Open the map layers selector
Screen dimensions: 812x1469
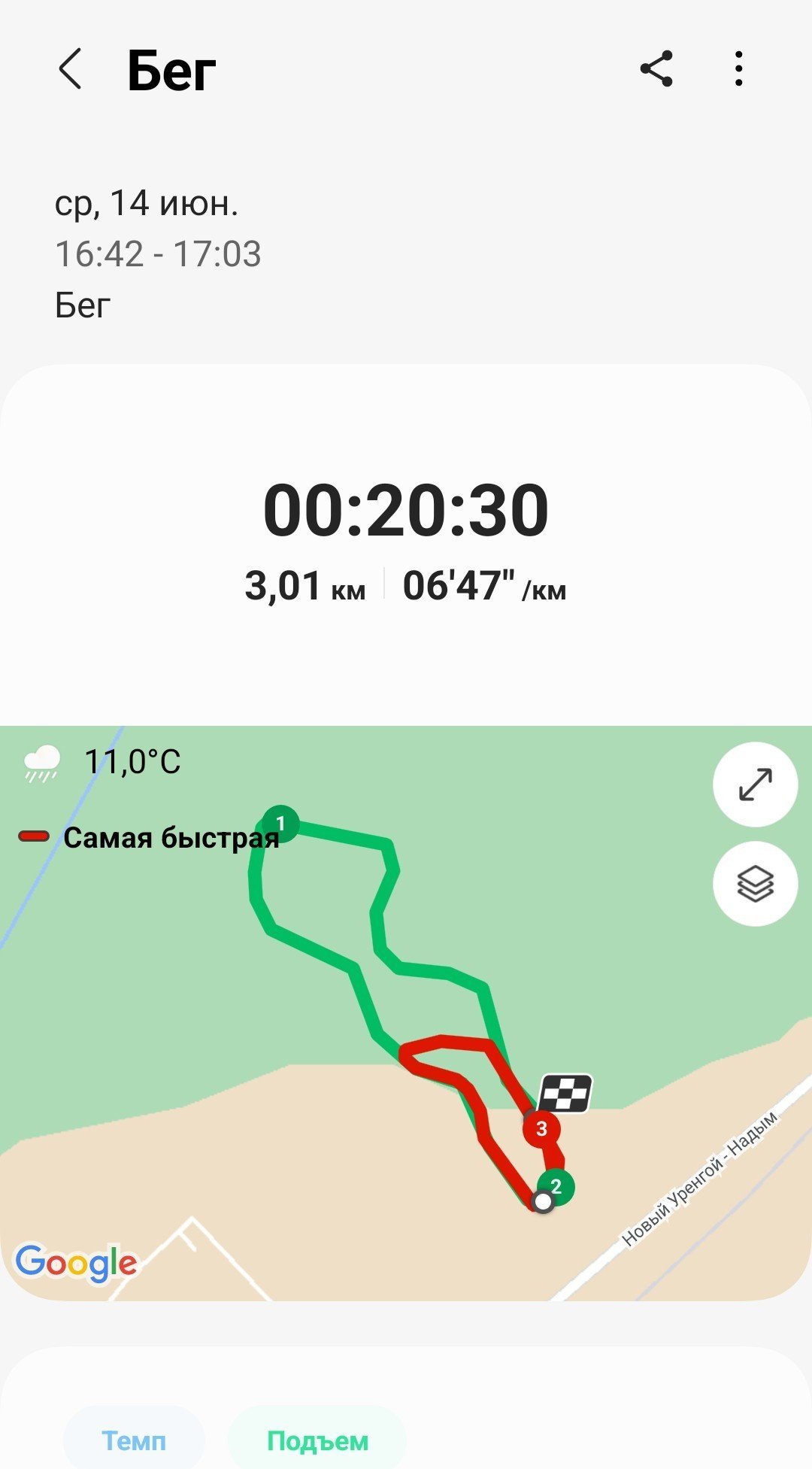(x=755, y=883)
